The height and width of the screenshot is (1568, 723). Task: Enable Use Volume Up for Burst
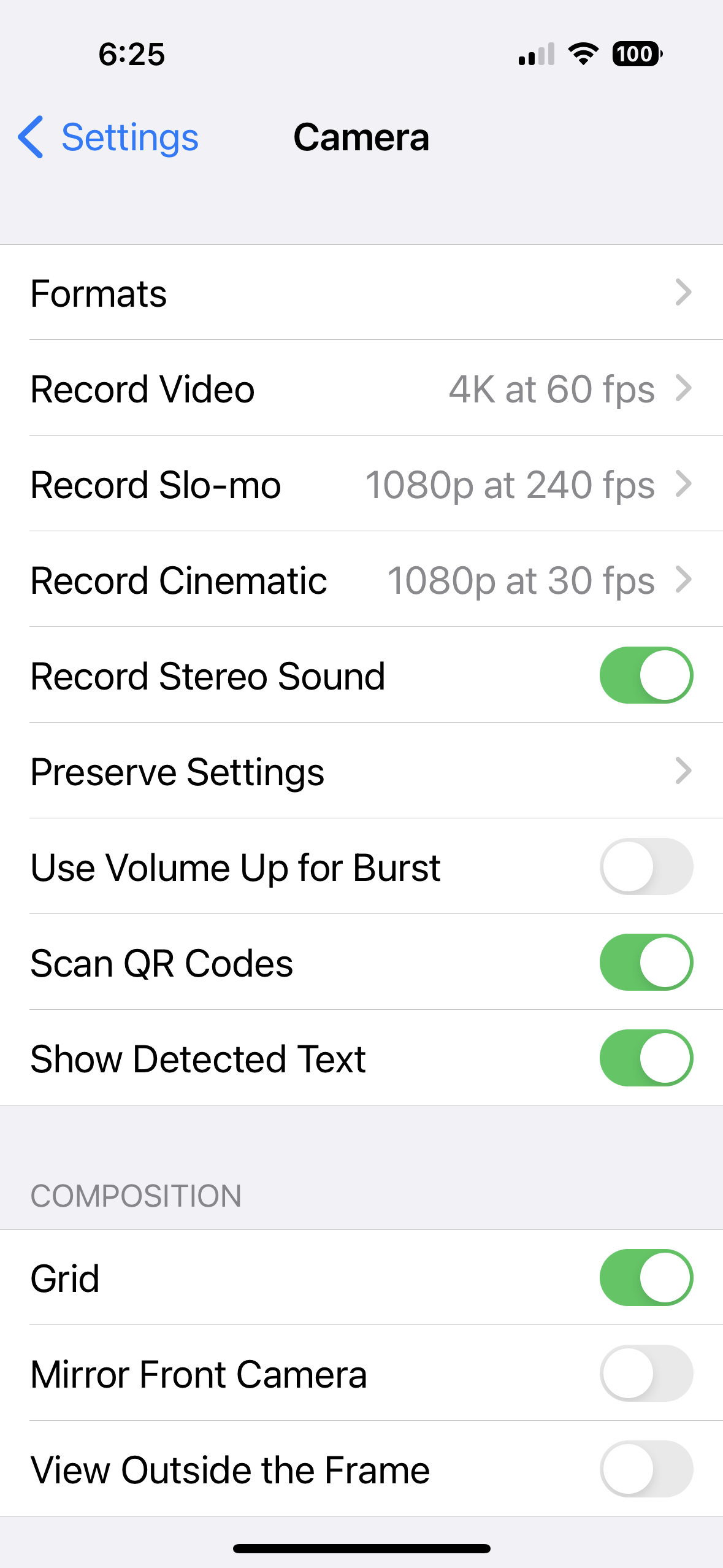pyautogui.click(x=646, y=867)
